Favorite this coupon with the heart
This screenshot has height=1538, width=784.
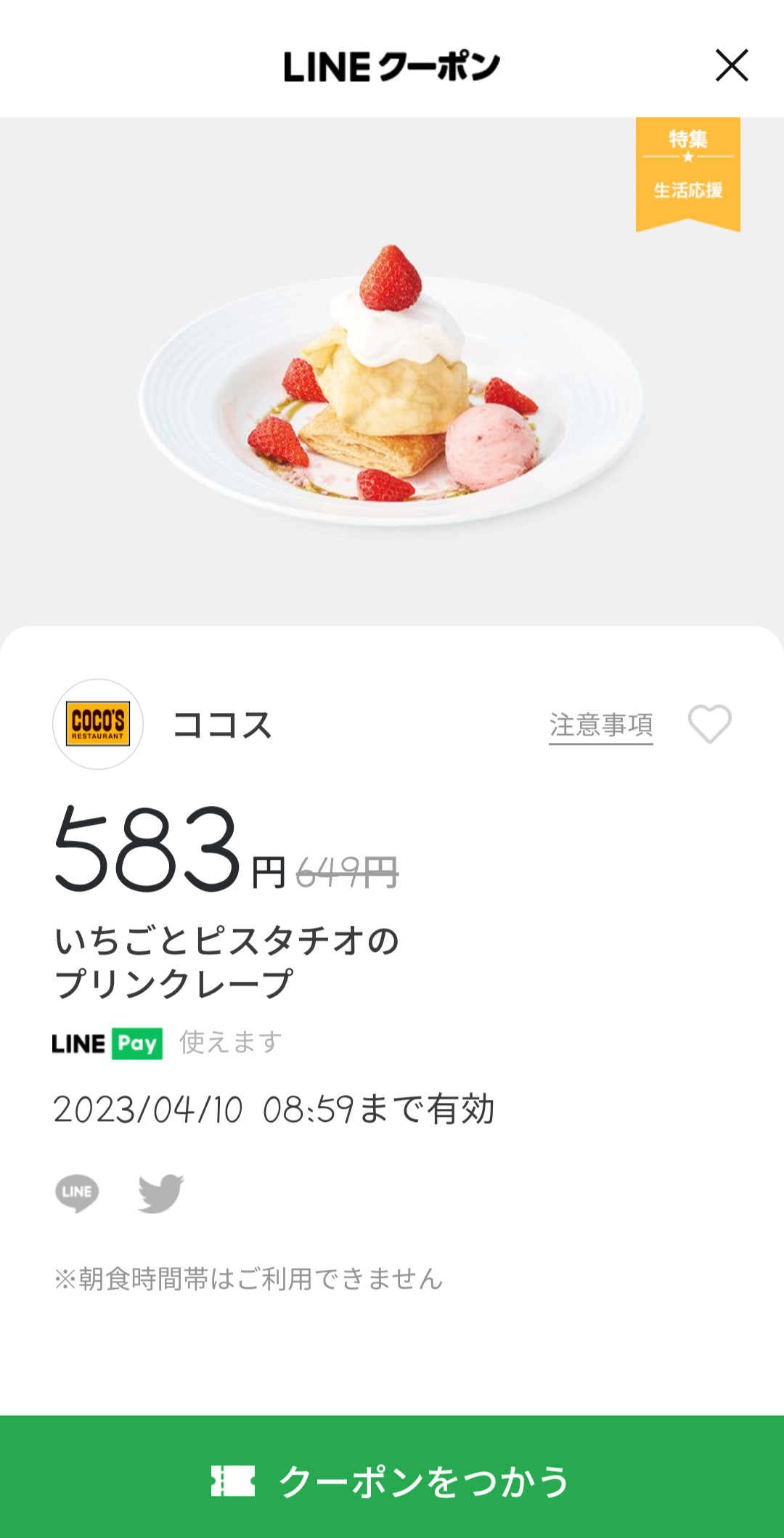(x=709, y=724)
